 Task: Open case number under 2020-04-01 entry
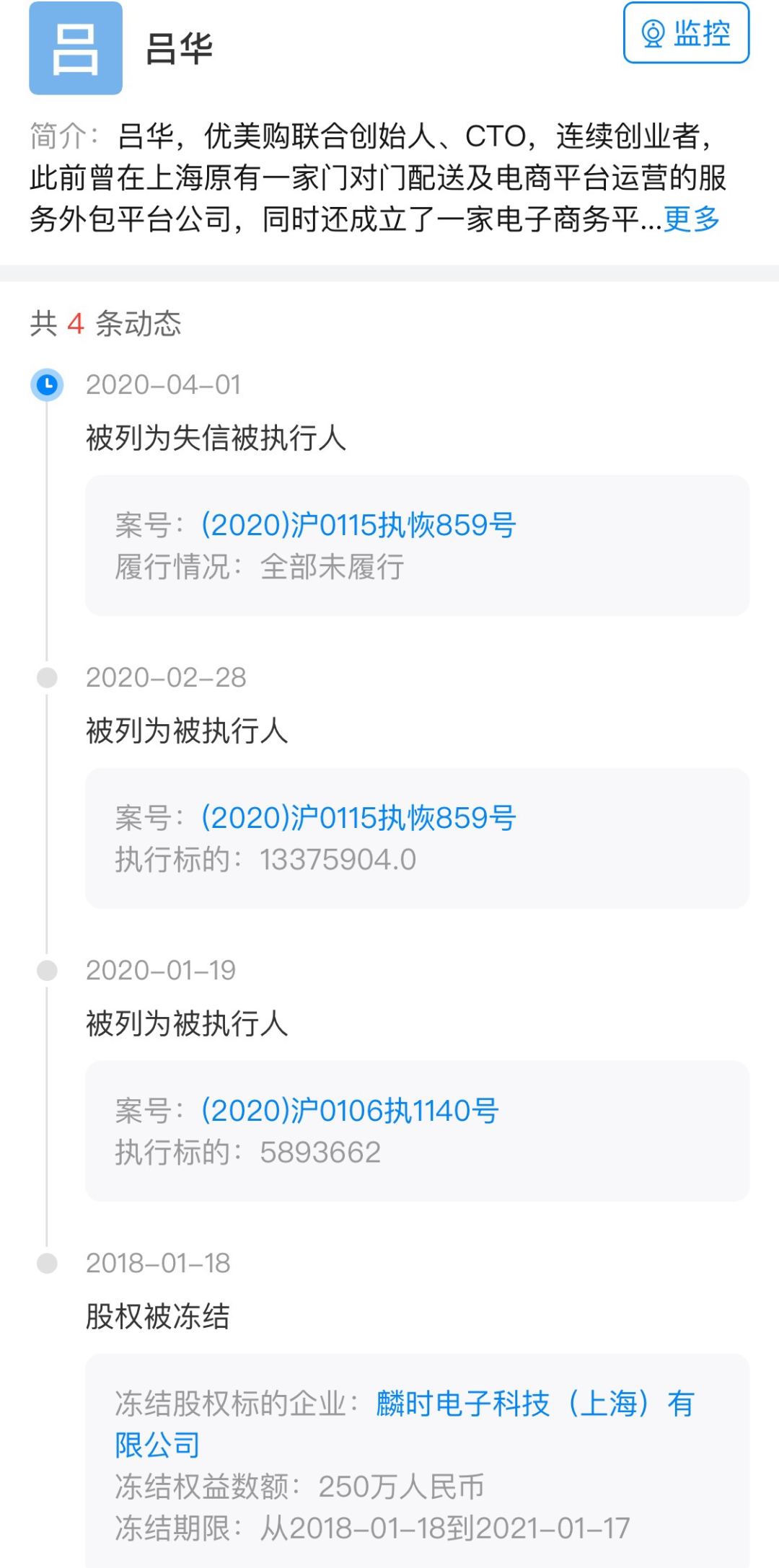click(x=358, y=525)
